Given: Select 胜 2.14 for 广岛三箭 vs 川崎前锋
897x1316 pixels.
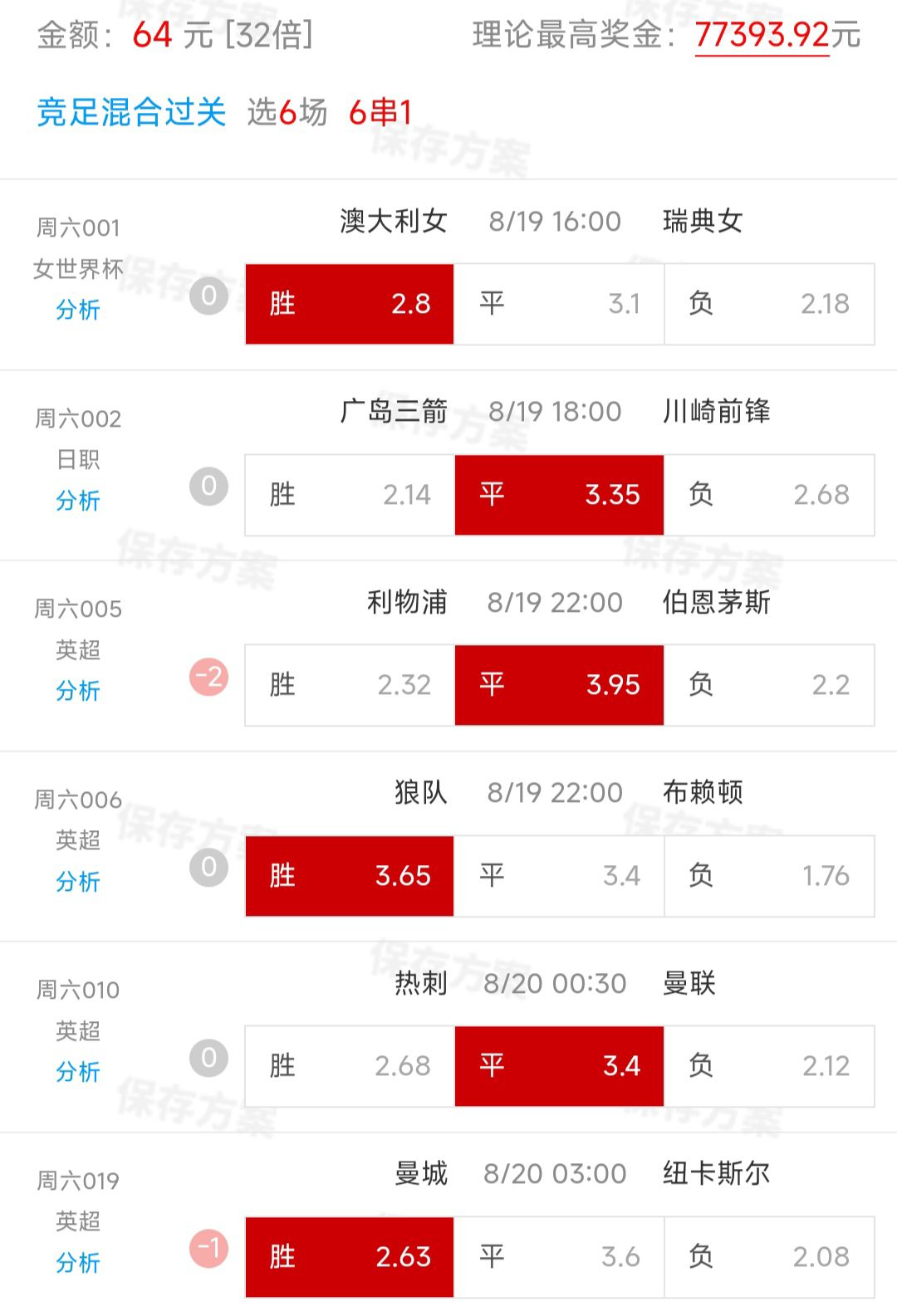Looking at the screenshot, I should 350,495.
